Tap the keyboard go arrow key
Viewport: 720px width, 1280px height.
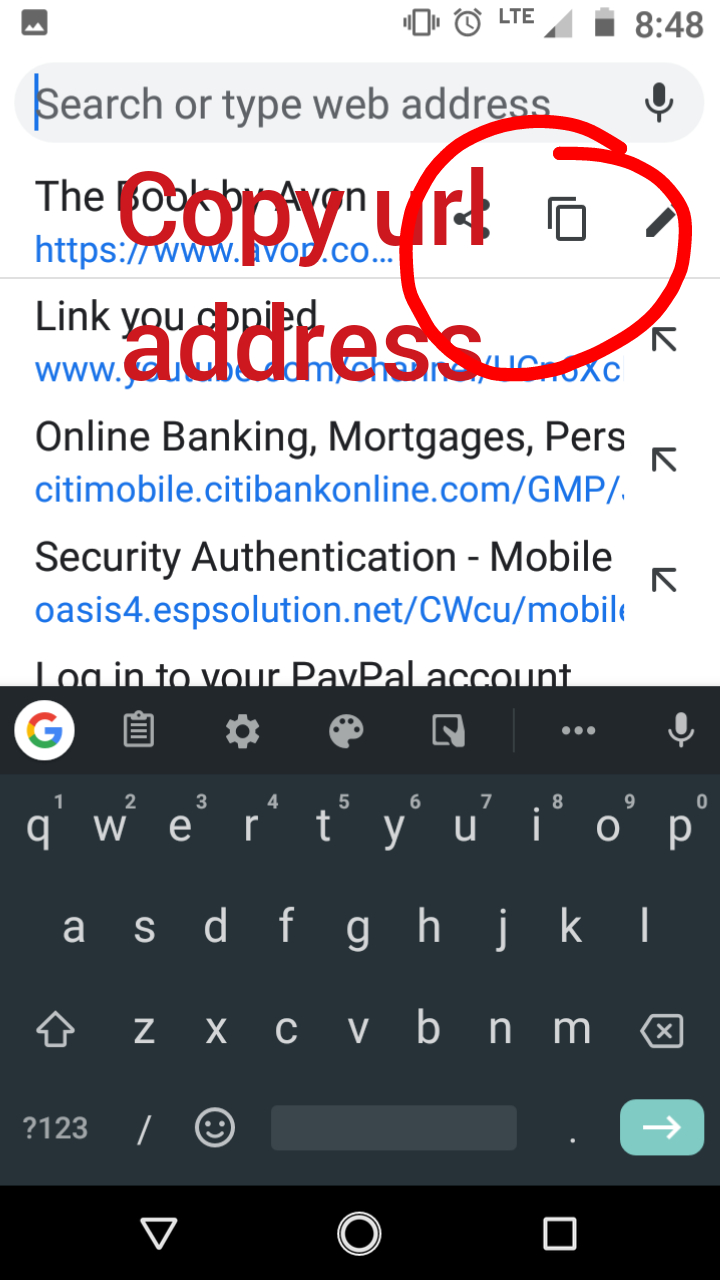[x=661, y=1128]
